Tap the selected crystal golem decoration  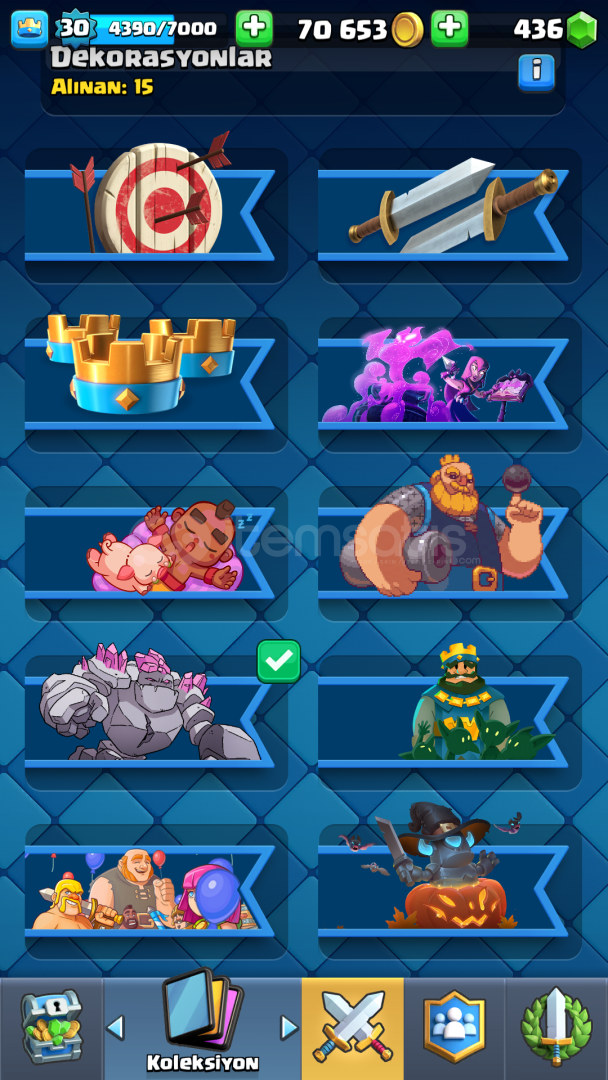156,722
